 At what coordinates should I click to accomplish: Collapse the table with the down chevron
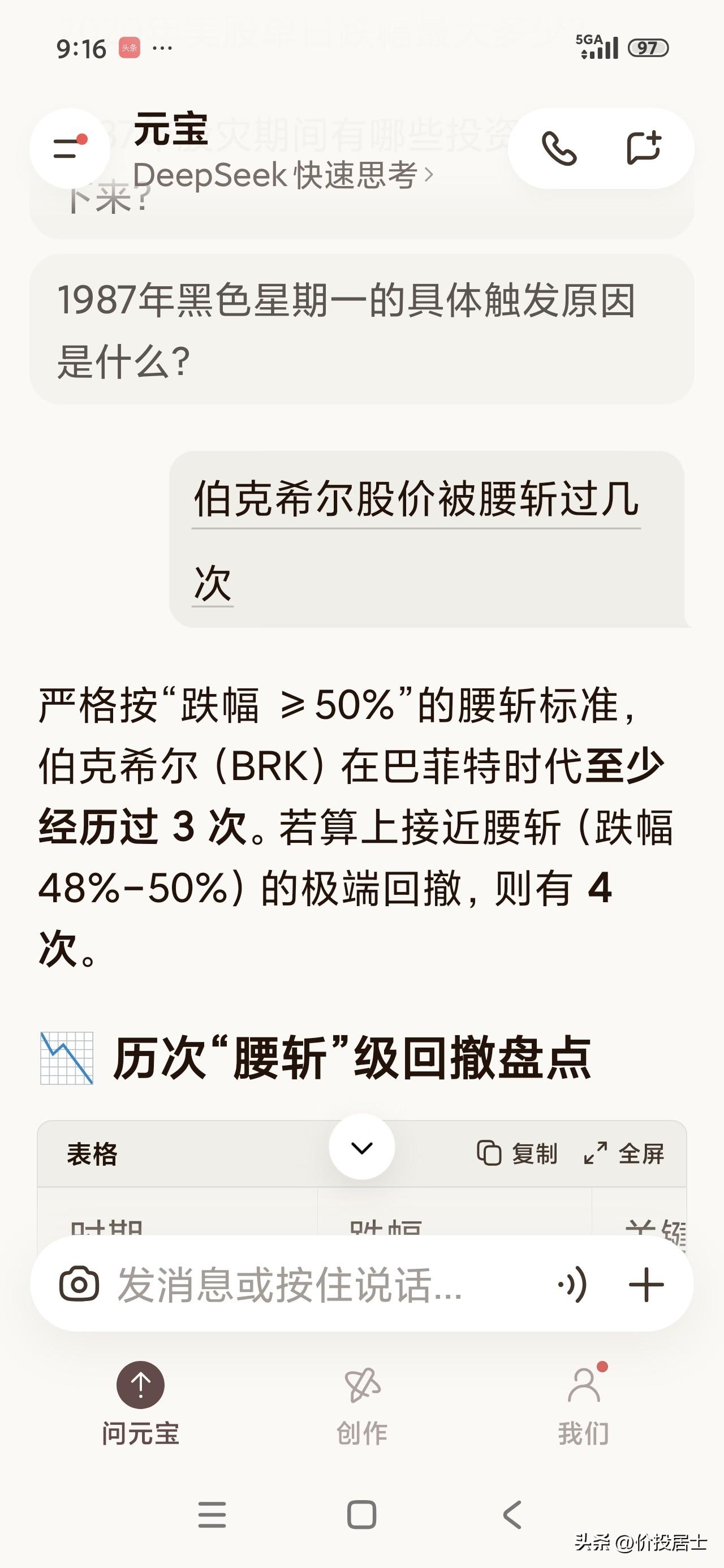pos(361,1148)
